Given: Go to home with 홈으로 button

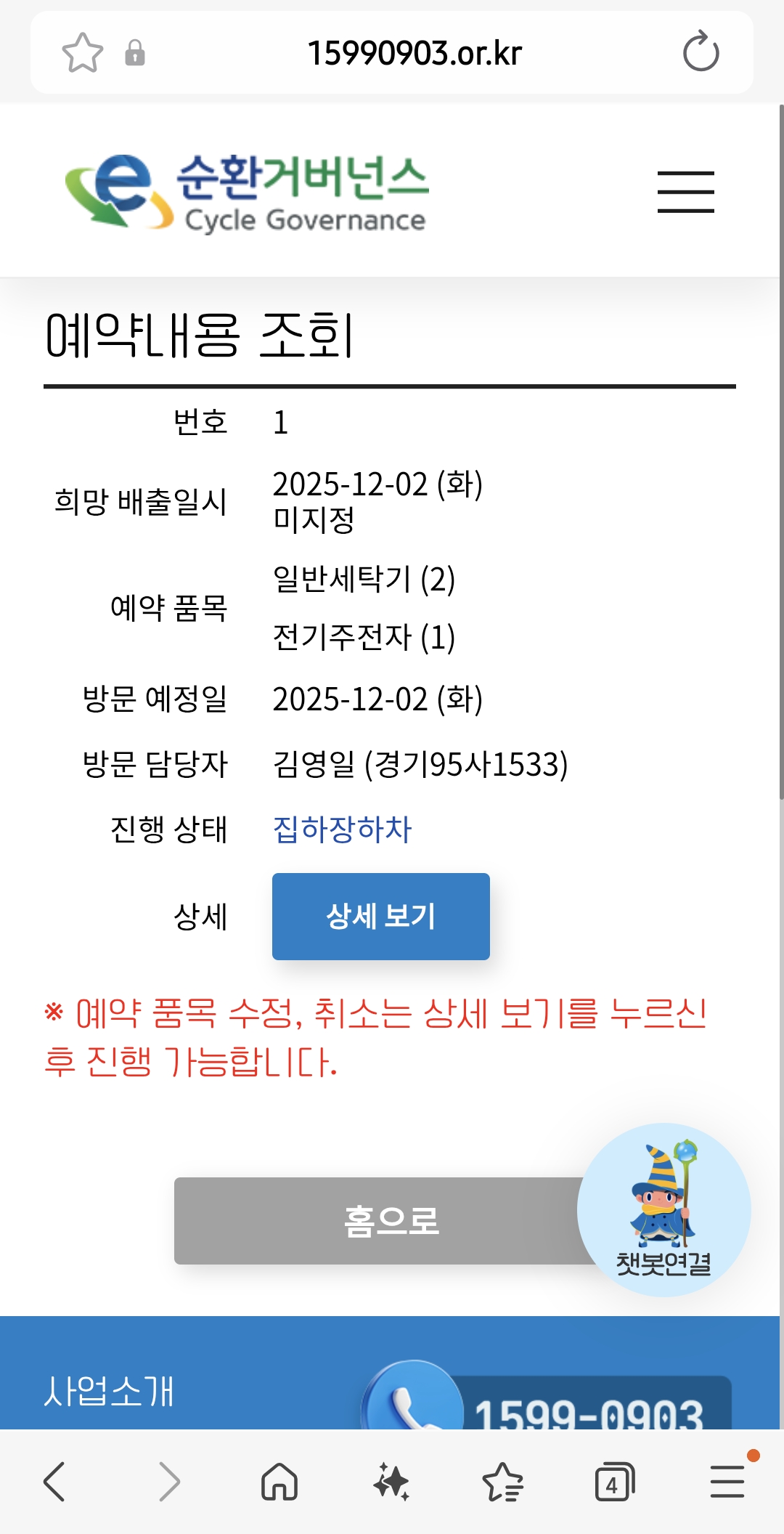Looking at the screenshot, I should point(377,1220).
